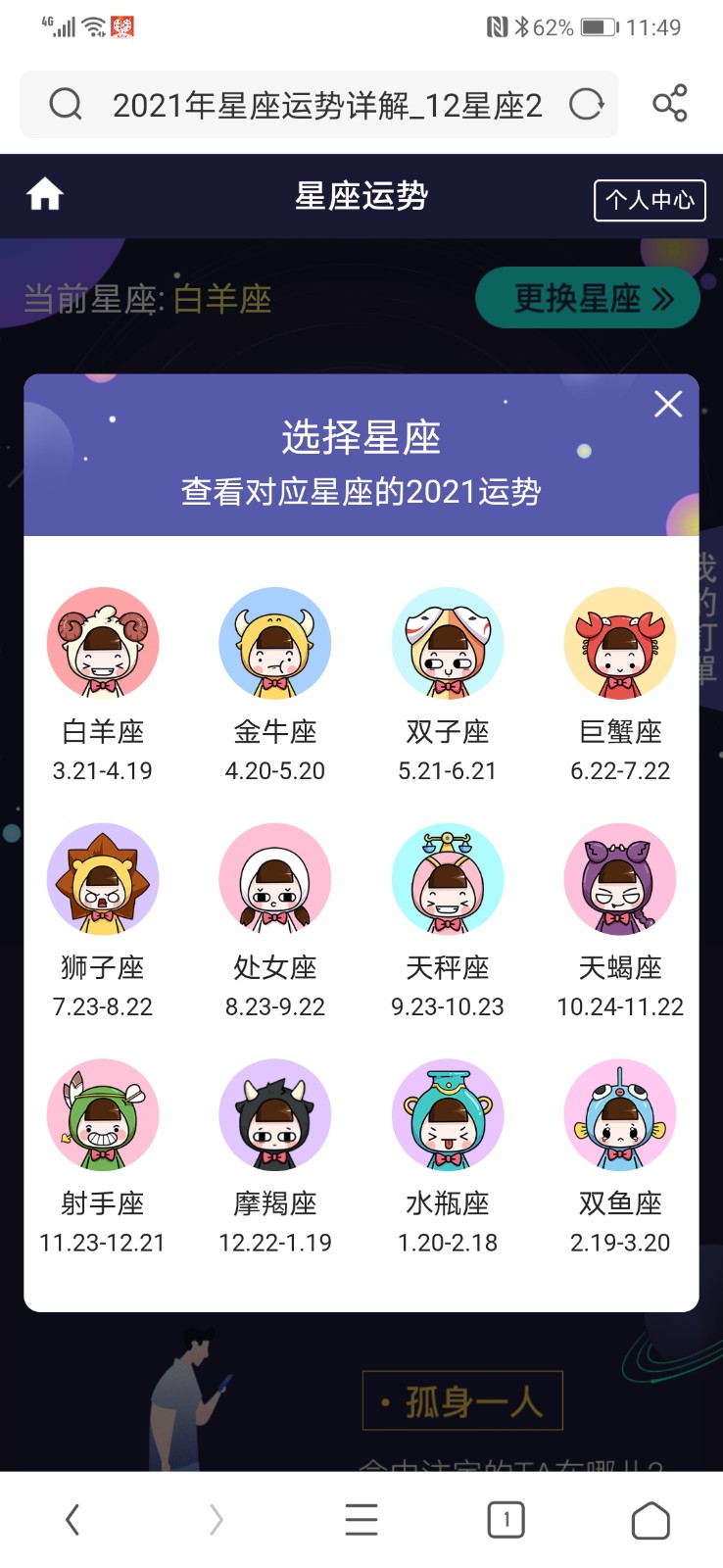Pick 射手座 zodiac sign
Image resolution: width=723 pixels, height=1568 pixels.
tap(103, 1115)
